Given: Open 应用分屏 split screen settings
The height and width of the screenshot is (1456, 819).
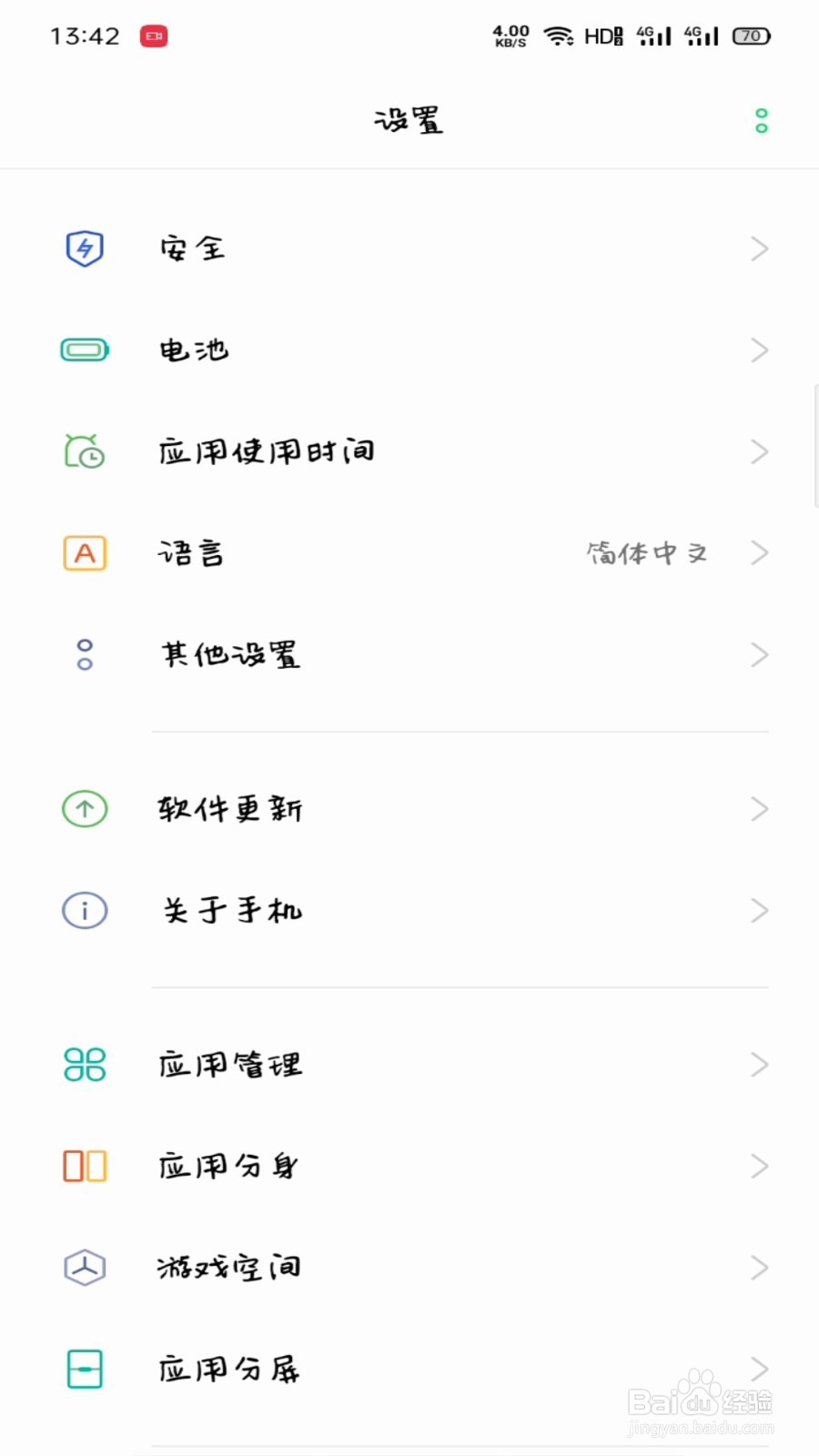Looking at the screenshot, I should [409, 1370].
